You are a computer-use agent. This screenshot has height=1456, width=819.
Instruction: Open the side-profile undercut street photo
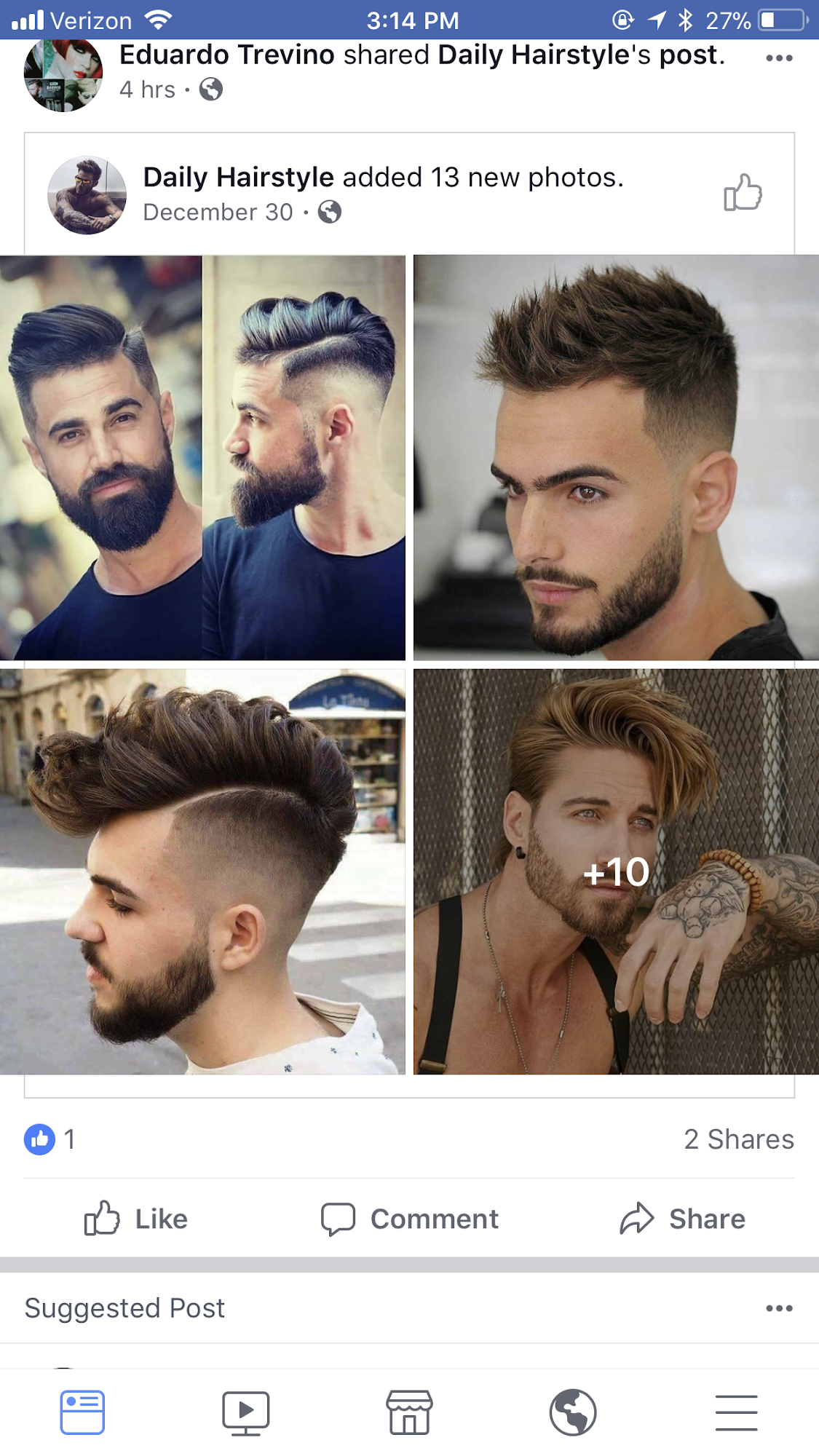(x=202, y=871)
